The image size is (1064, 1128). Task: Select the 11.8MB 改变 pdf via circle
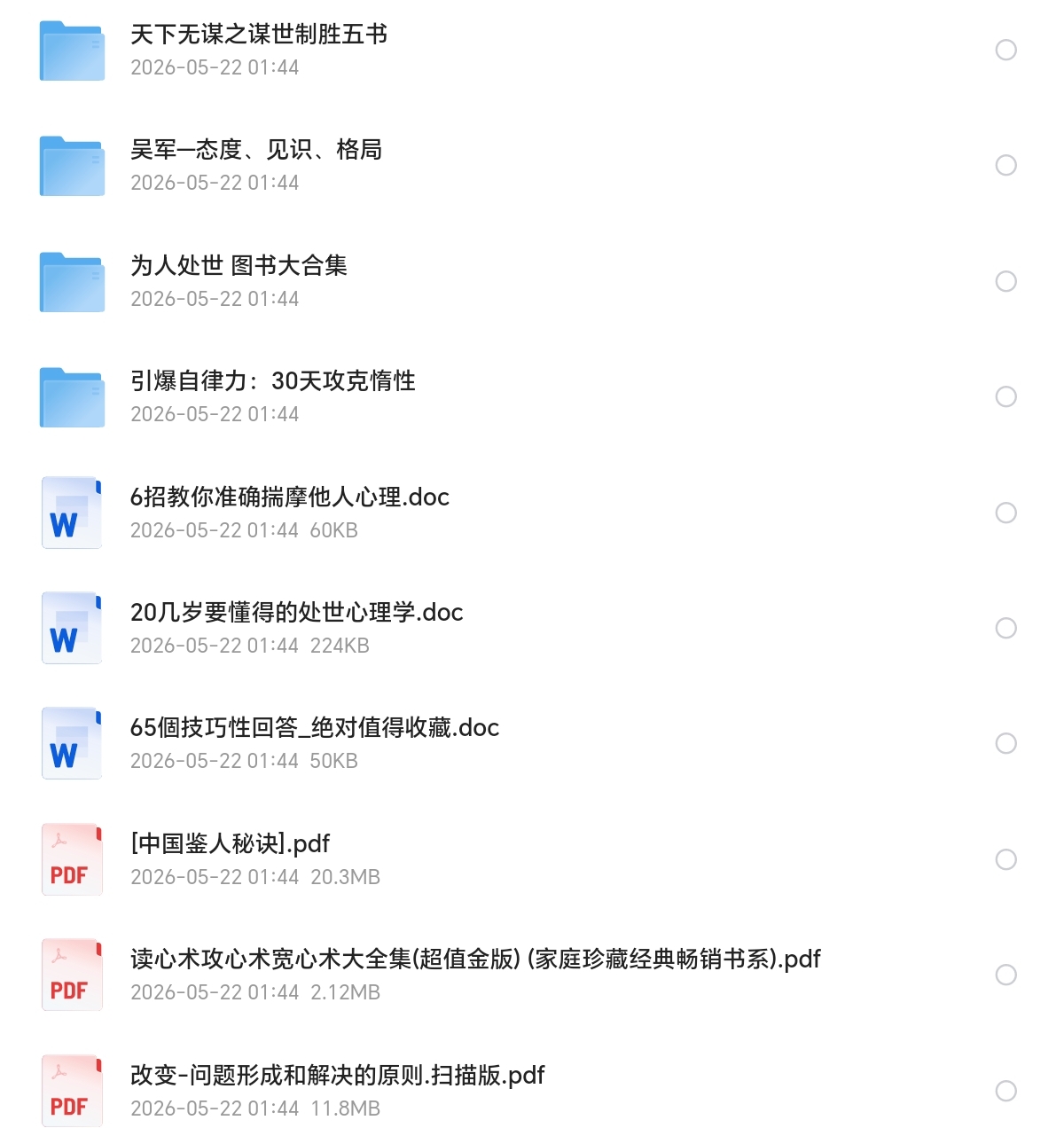(1005, 1091)
